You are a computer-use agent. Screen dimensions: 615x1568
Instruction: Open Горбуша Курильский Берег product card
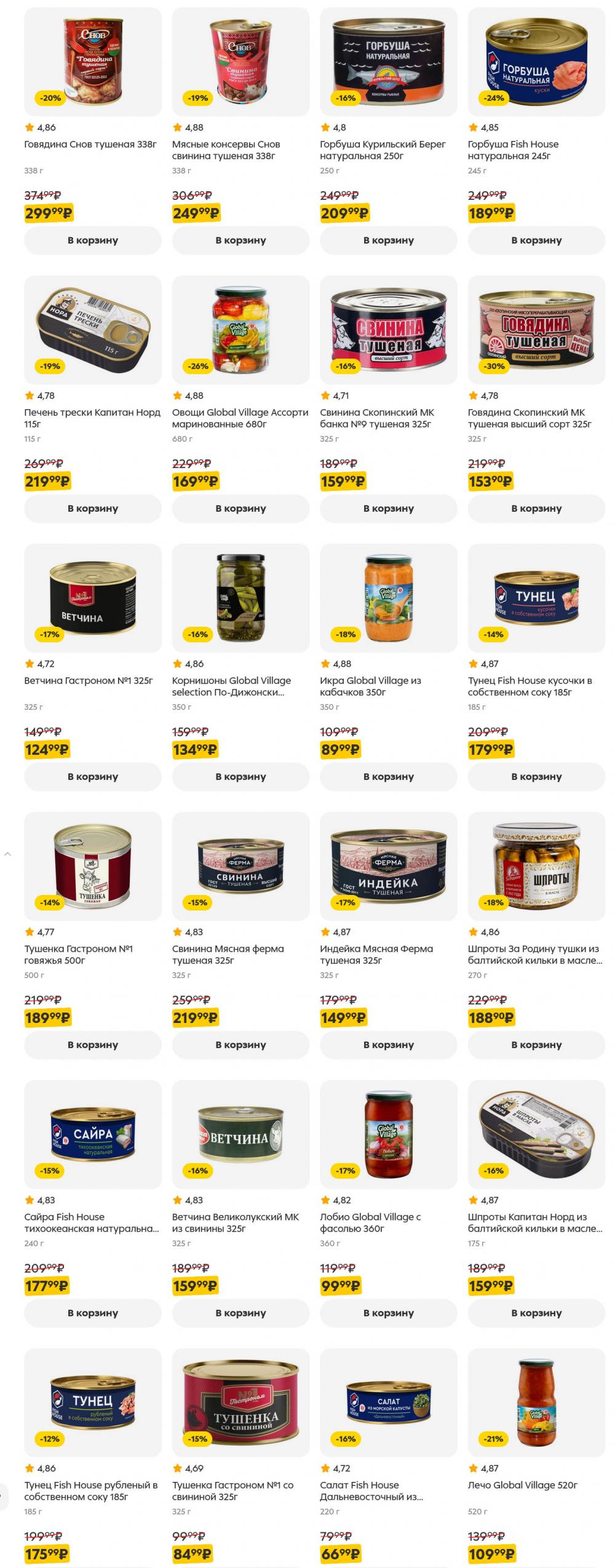pos(383,150)
